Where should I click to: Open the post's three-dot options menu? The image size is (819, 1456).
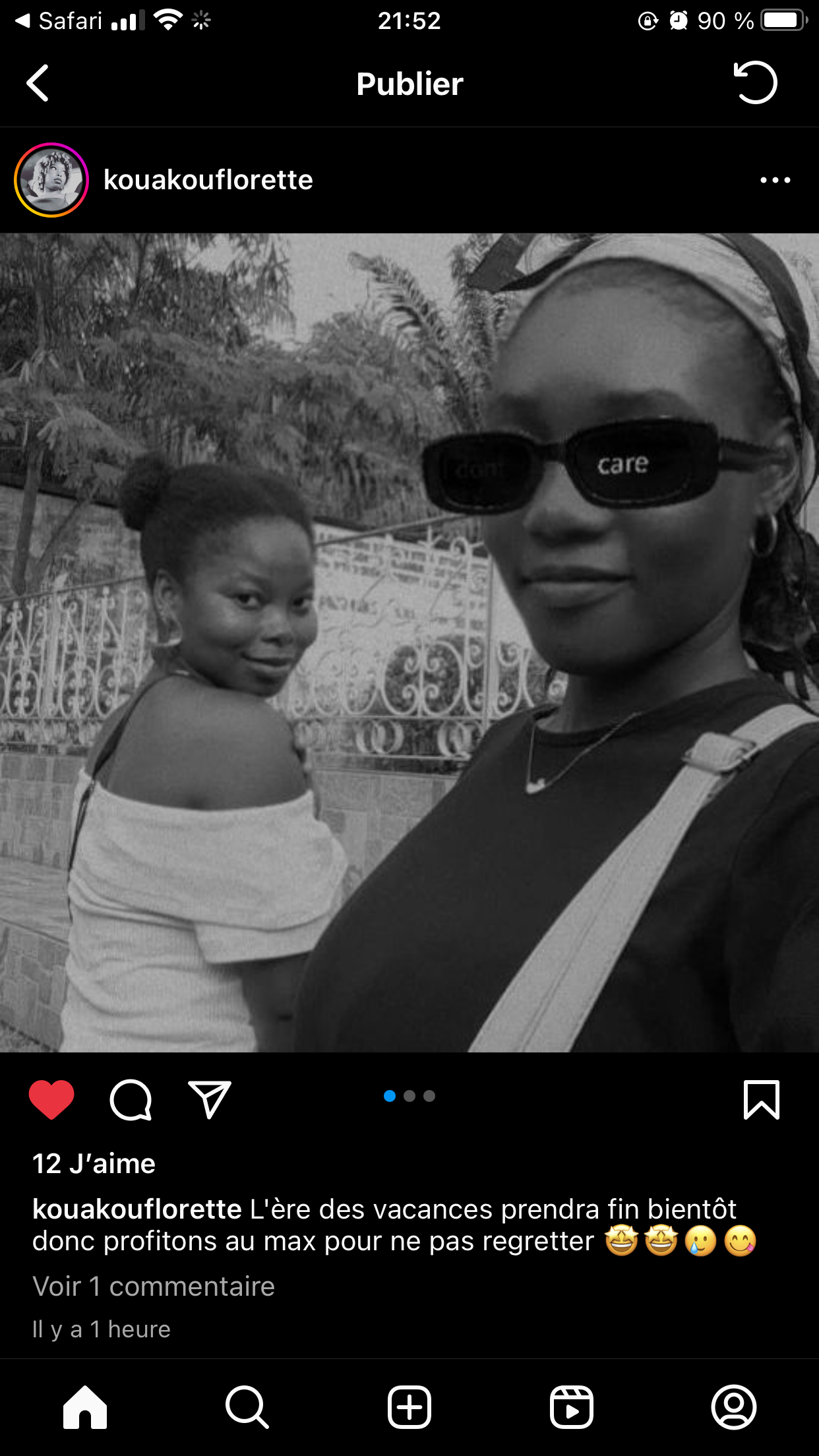click(775, 180)
